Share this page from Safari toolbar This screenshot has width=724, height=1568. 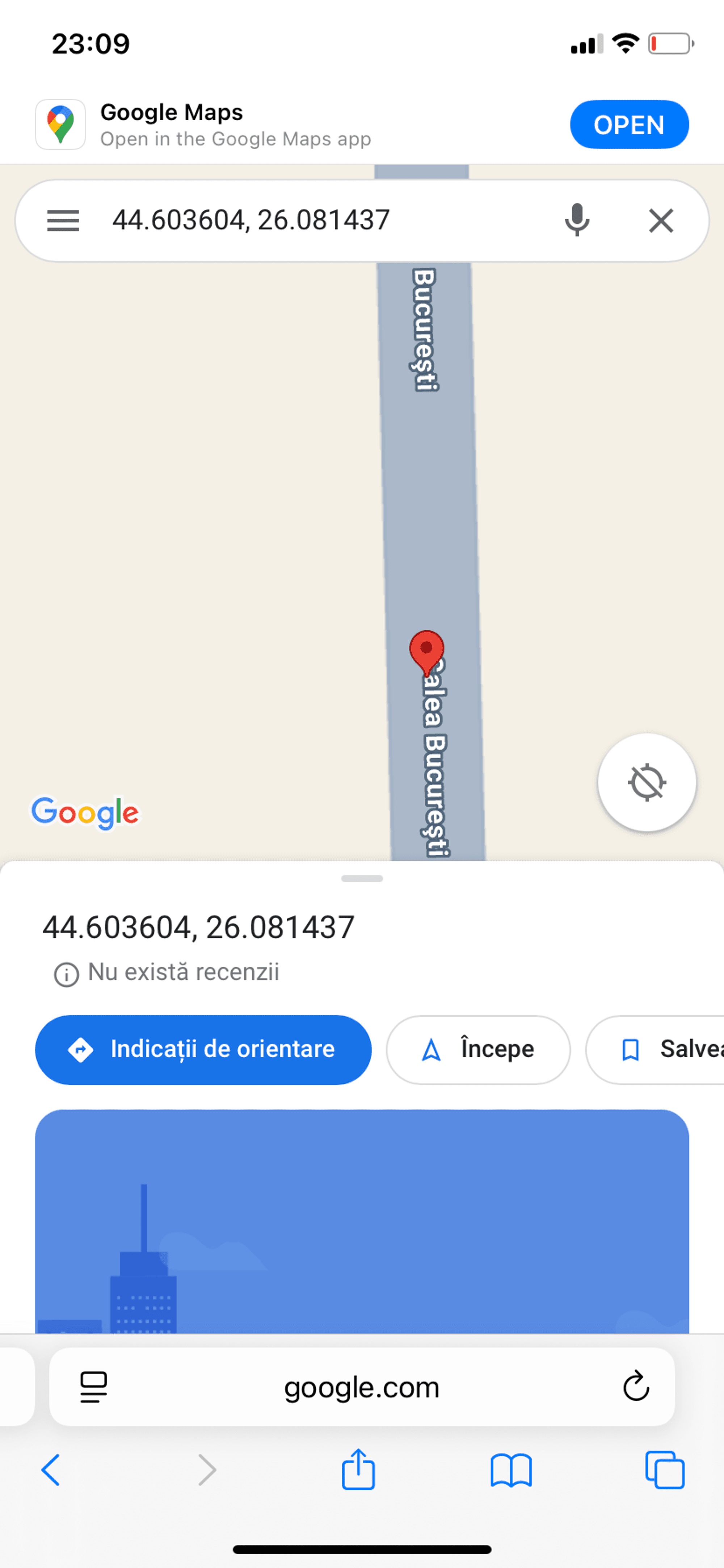358,1471
